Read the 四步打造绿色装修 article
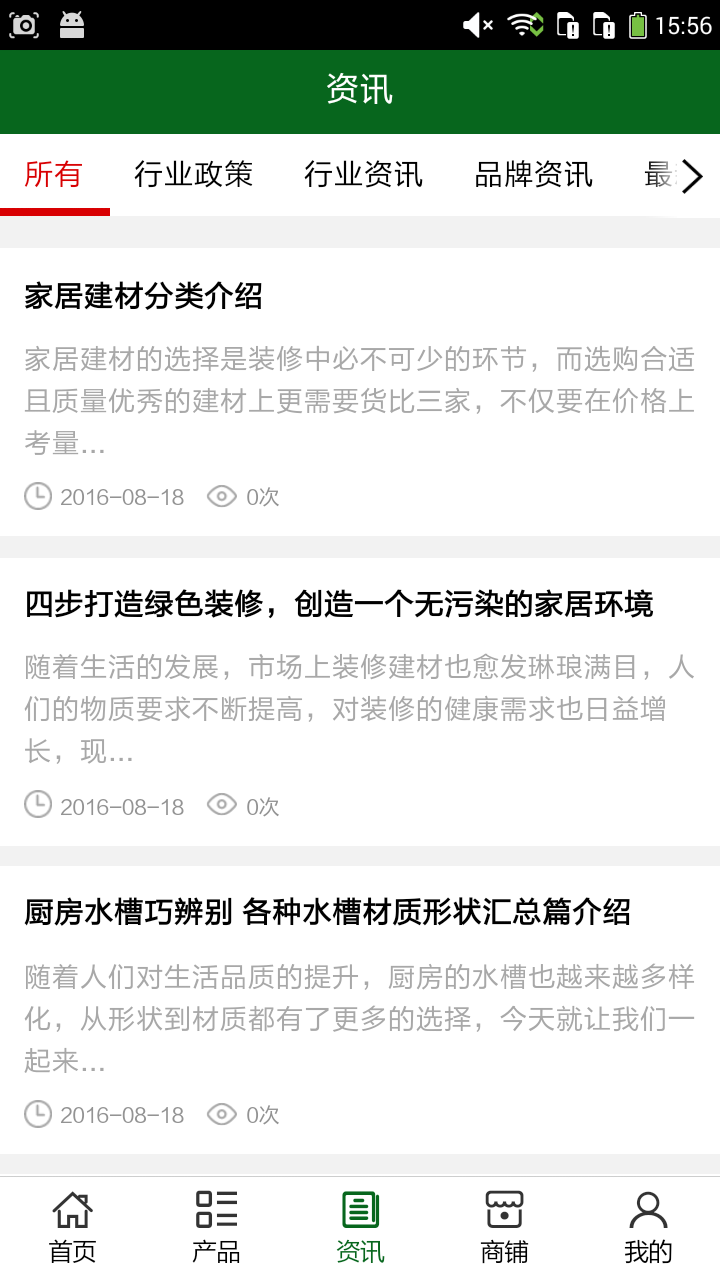Screen dimensions: 720x1280 (339, 604)
